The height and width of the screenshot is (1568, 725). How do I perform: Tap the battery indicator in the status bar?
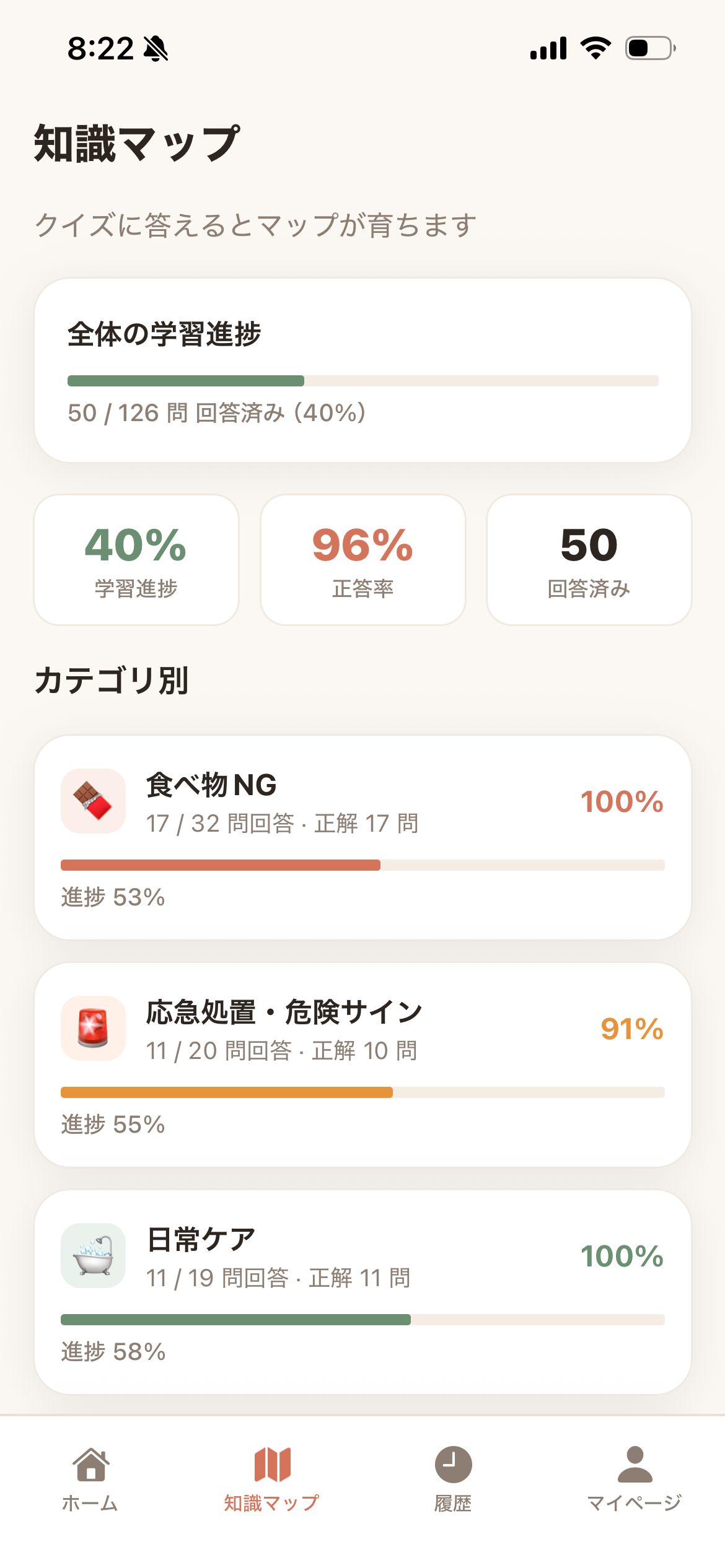click(648, 48)
